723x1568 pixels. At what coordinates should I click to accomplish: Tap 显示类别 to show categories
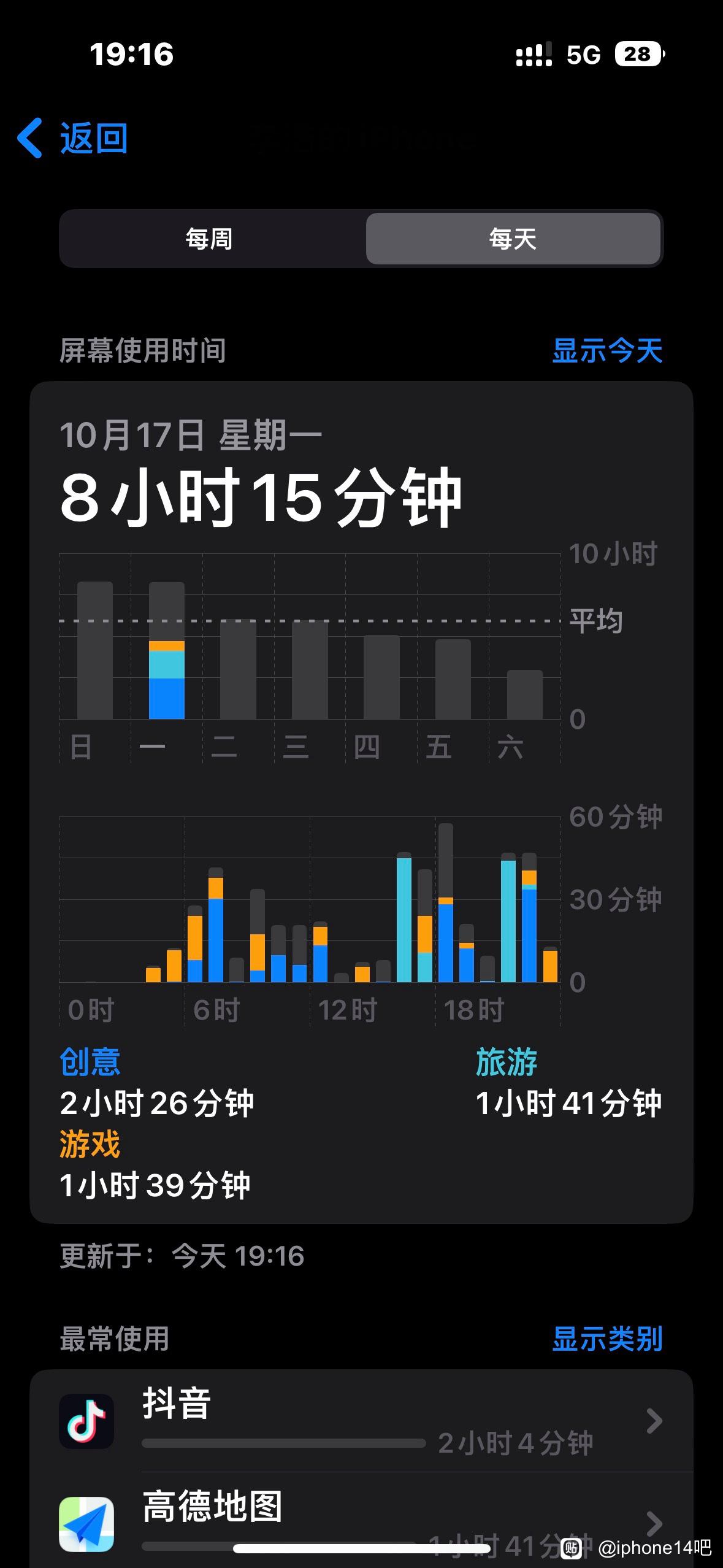tap(607, 1339)
